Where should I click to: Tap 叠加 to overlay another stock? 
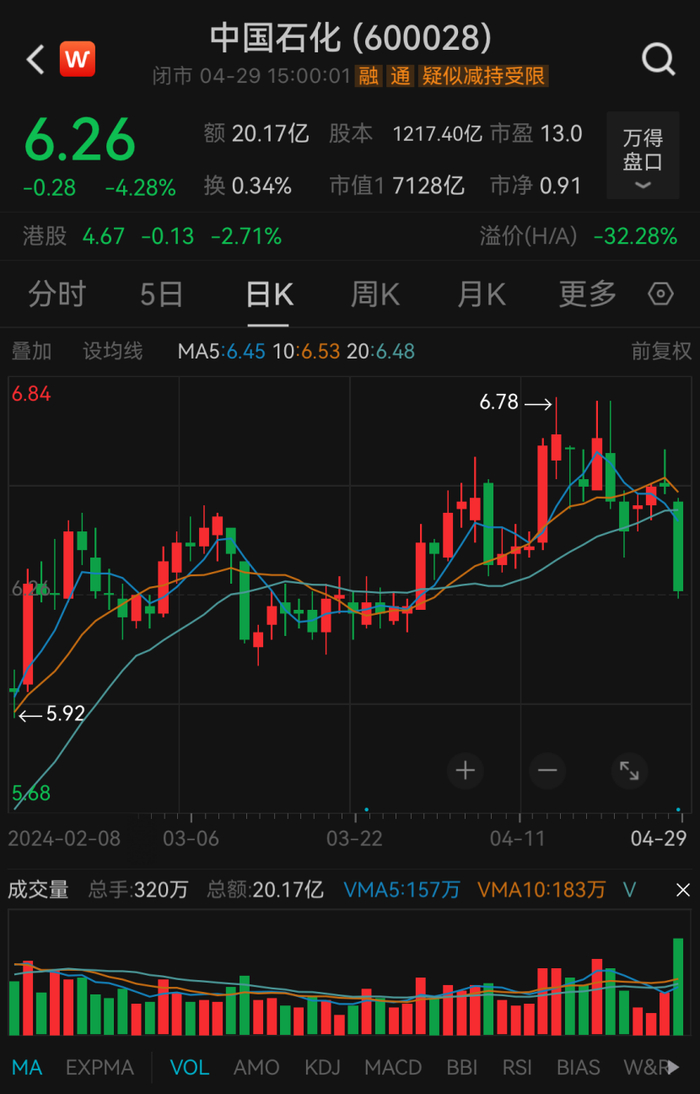click(31, 351)
